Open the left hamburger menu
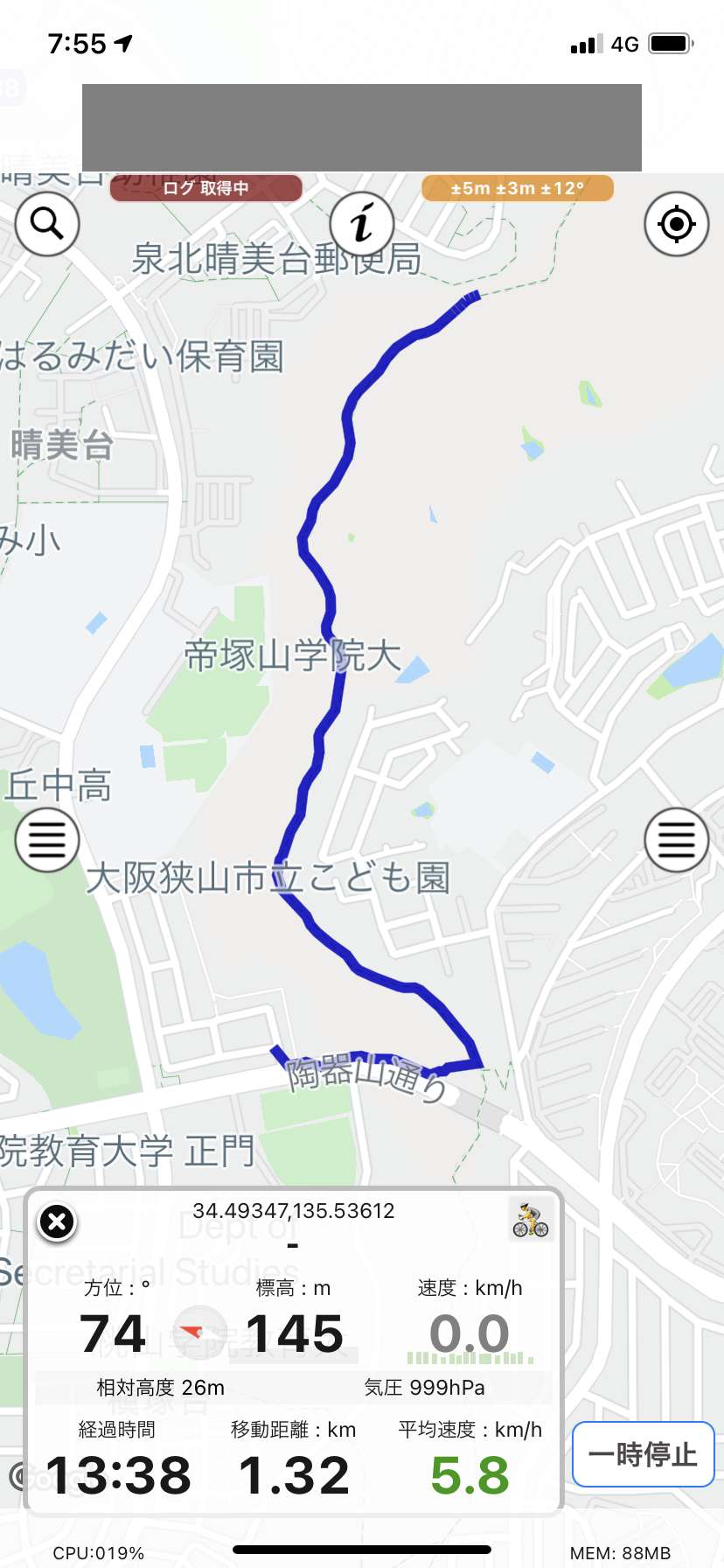 pyautogui.click(x=47, y=840)
